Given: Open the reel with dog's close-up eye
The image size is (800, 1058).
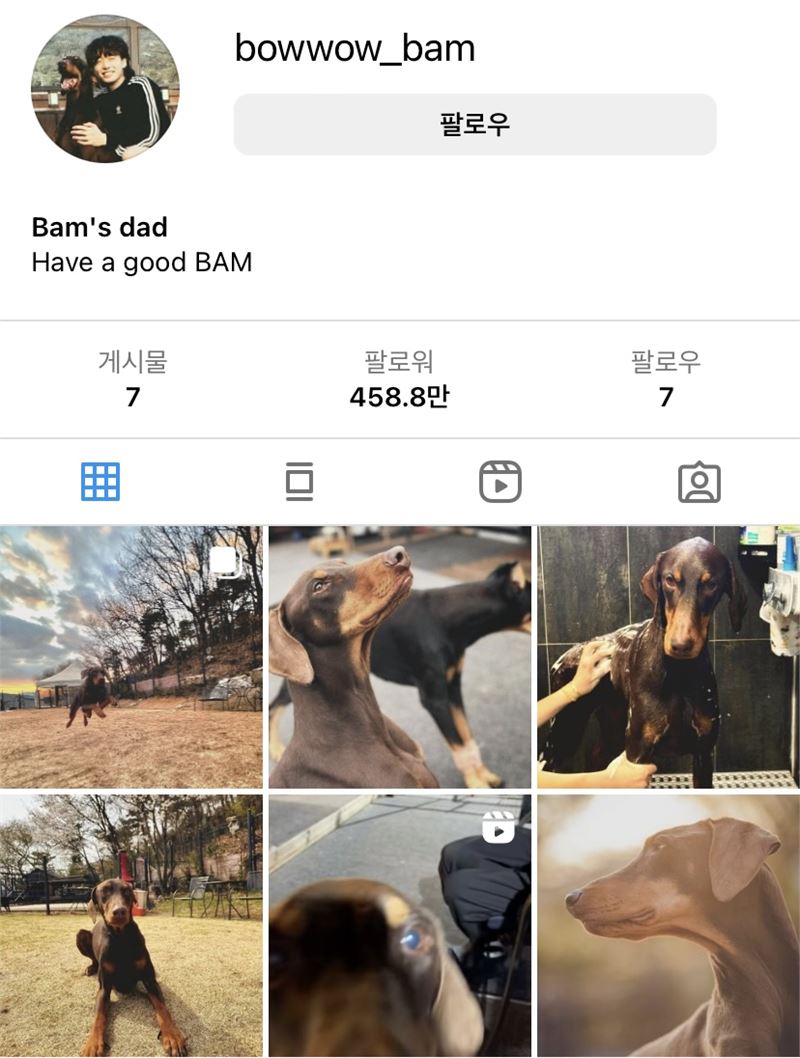Looking at the screenshot, I should [x=400, y=925].
